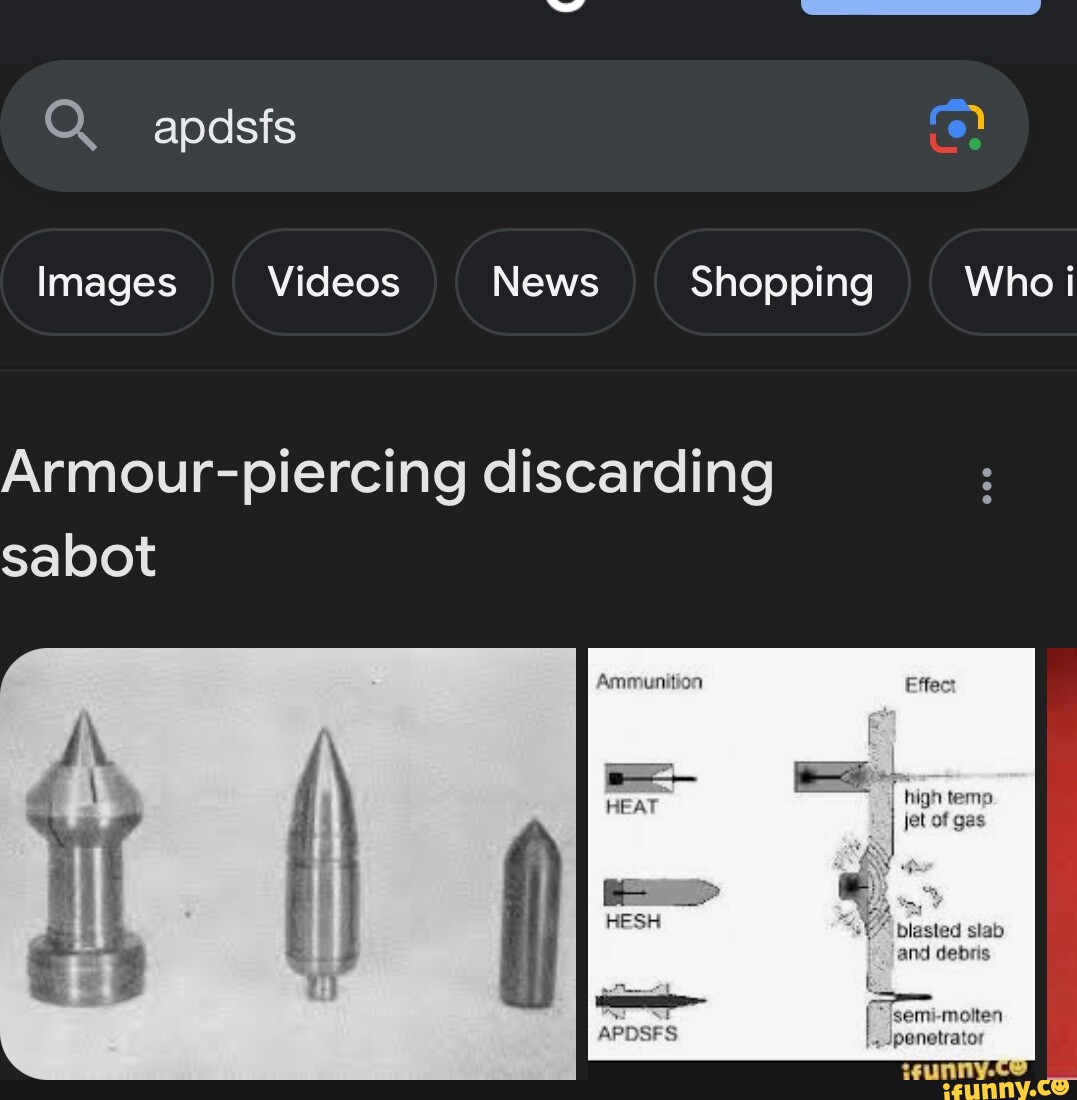View the HEAT, HESH, APDSFS ammunition diagram
The height and width of the screenshot is (1100, 1077).
point(811,853)
